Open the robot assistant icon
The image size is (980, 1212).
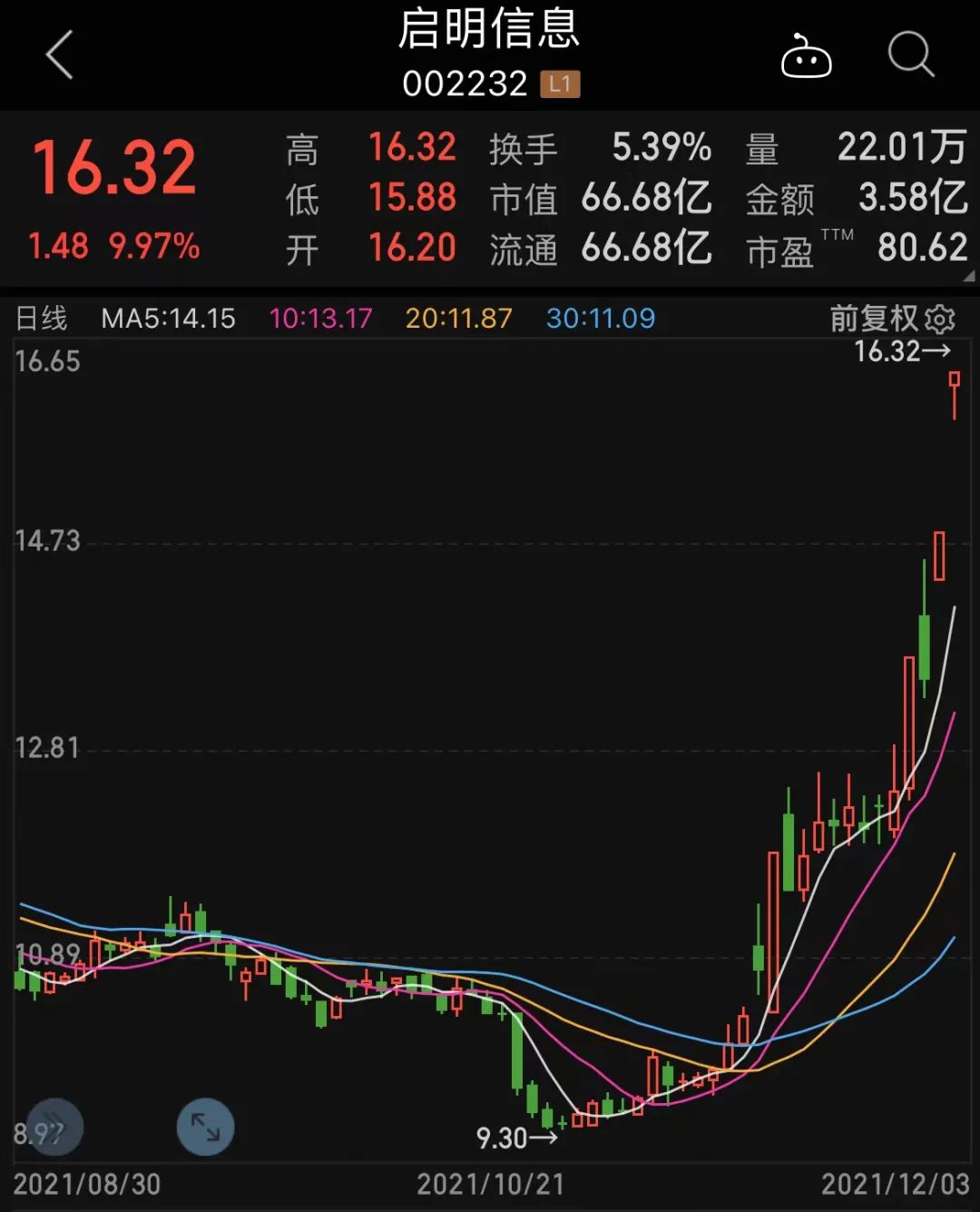[806, 57]
